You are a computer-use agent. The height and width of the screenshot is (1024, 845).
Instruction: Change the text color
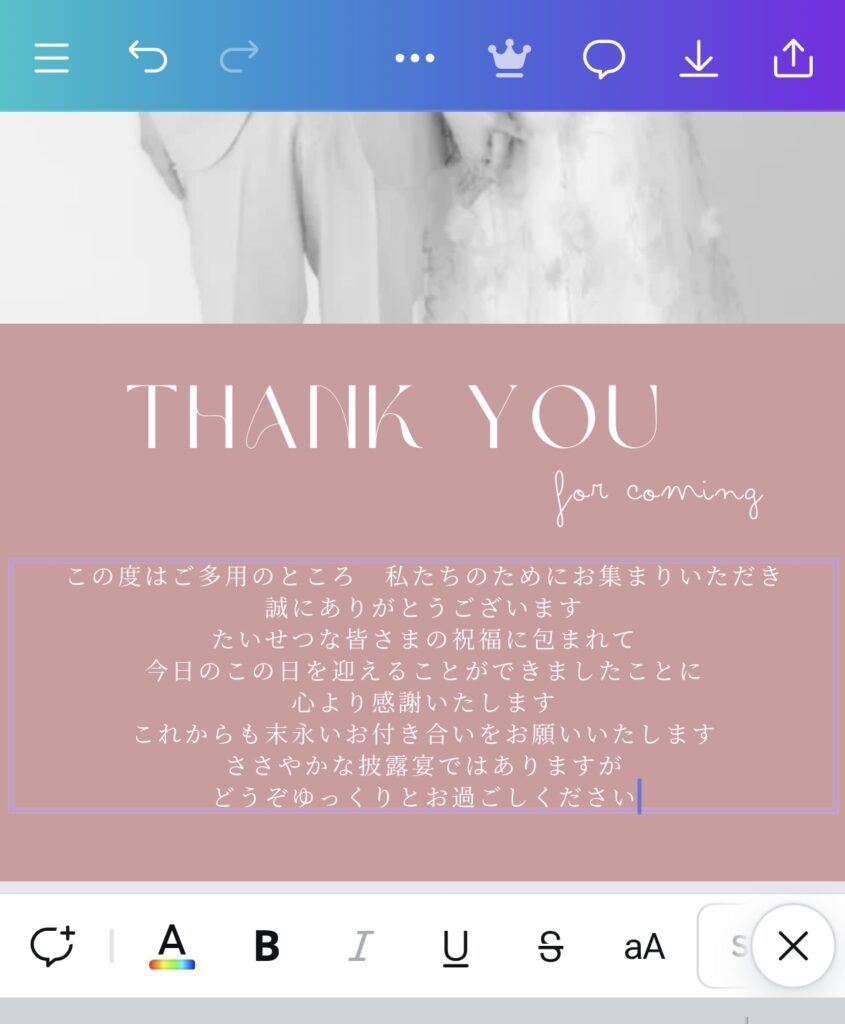pos(172,946)
